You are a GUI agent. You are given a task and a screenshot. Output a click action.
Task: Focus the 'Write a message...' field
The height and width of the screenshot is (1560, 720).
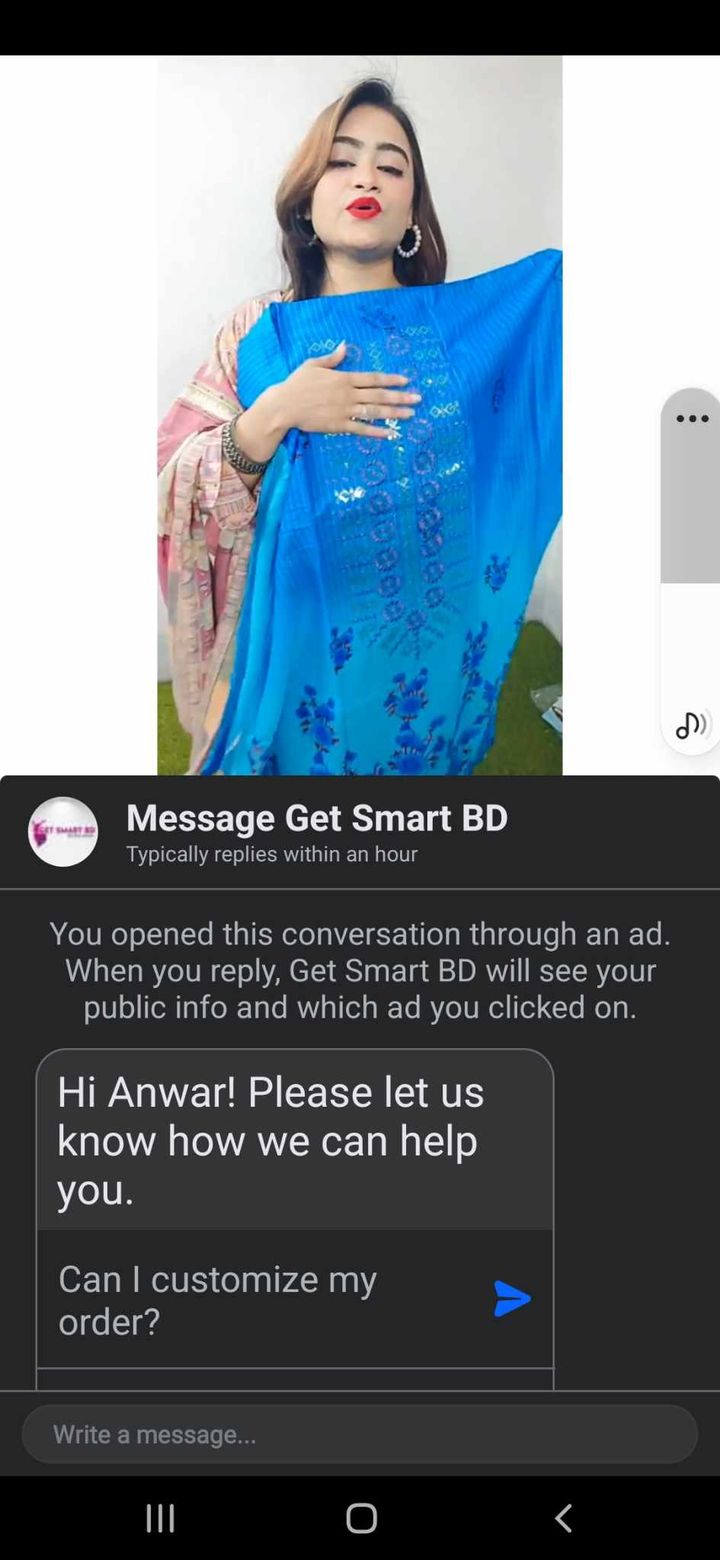[360, 1434]
